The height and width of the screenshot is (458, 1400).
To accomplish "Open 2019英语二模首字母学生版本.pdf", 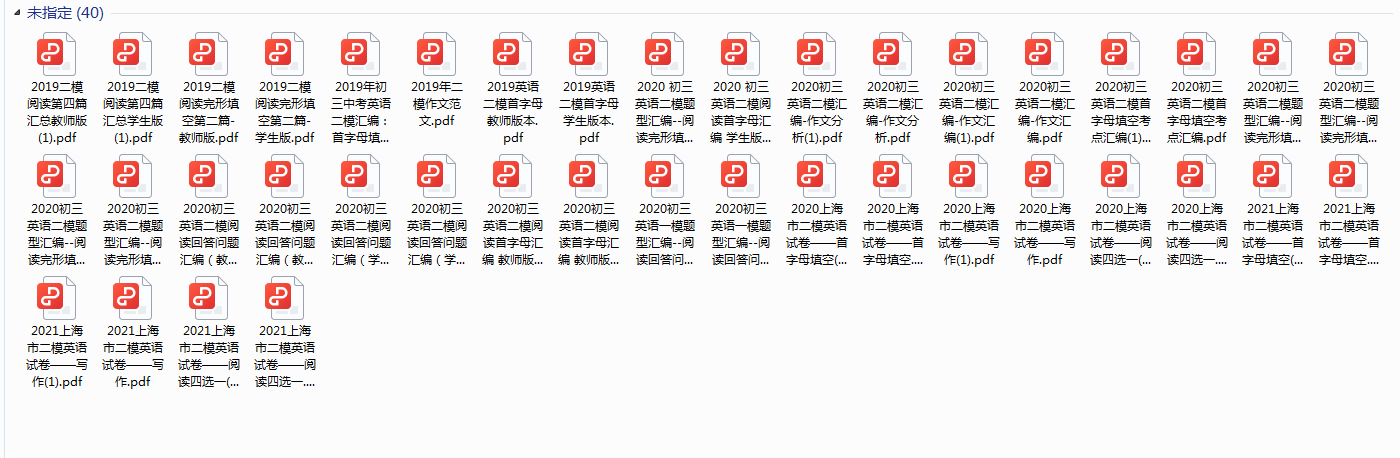I will tap(588, 59).
